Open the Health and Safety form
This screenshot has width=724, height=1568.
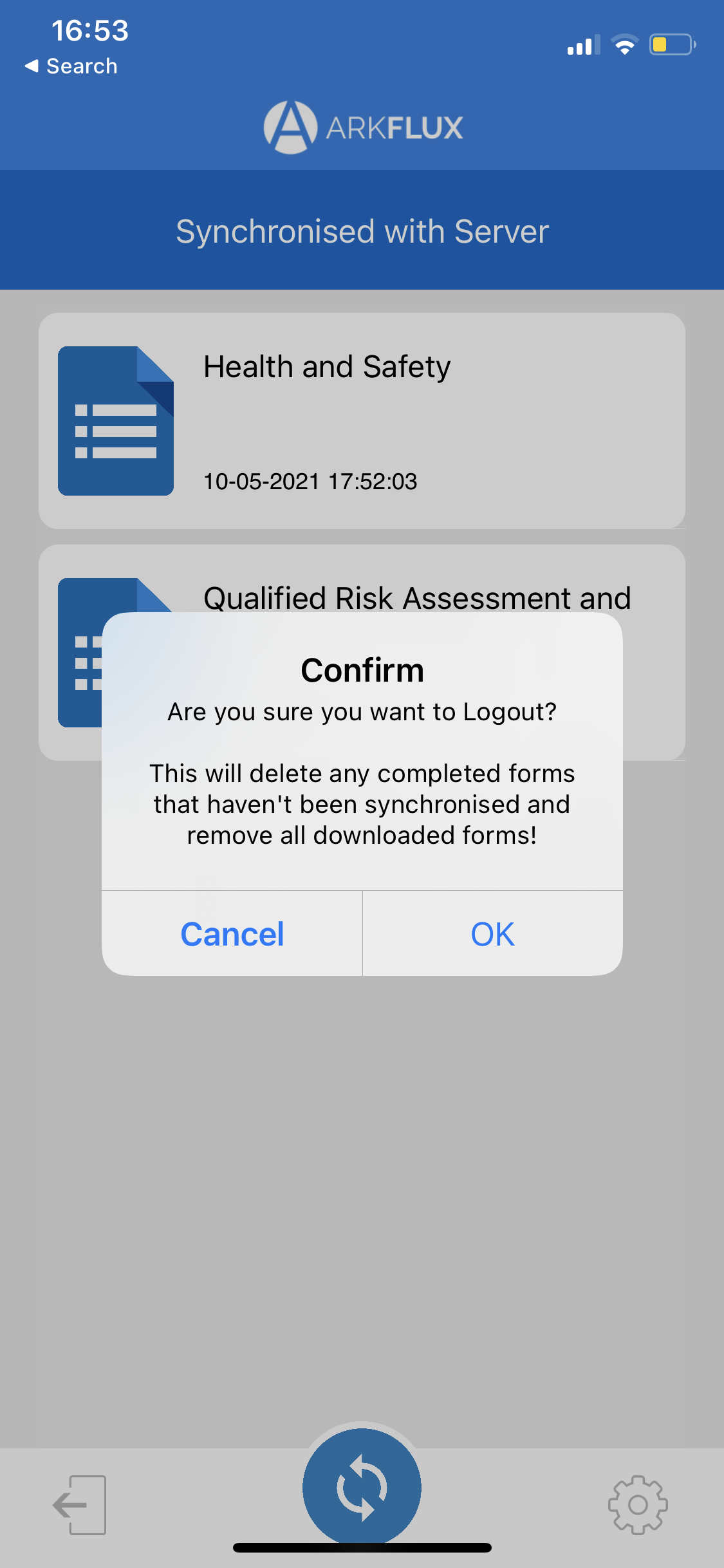click(x=362, y=421)
